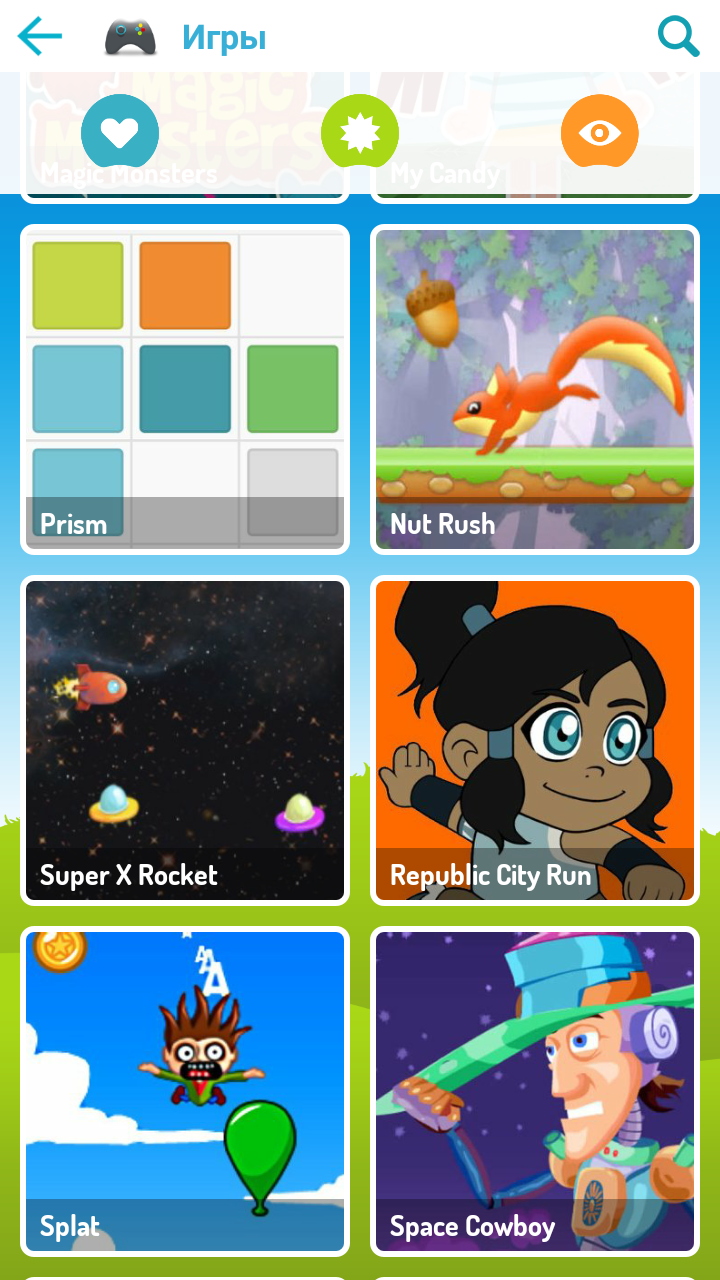Select the green starburst filter

coord(360,131)
